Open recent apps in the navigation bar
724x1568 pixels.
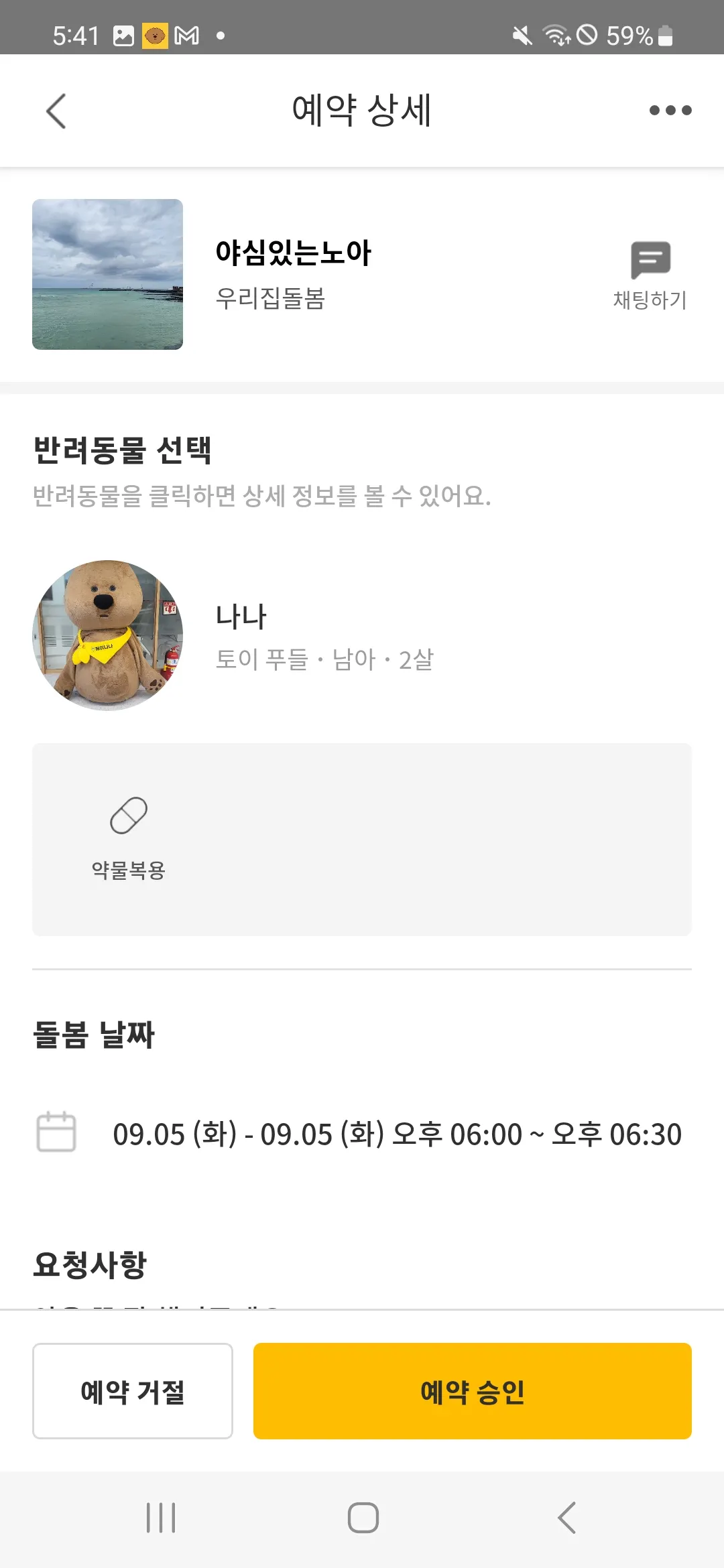[x=161, y=1518]
